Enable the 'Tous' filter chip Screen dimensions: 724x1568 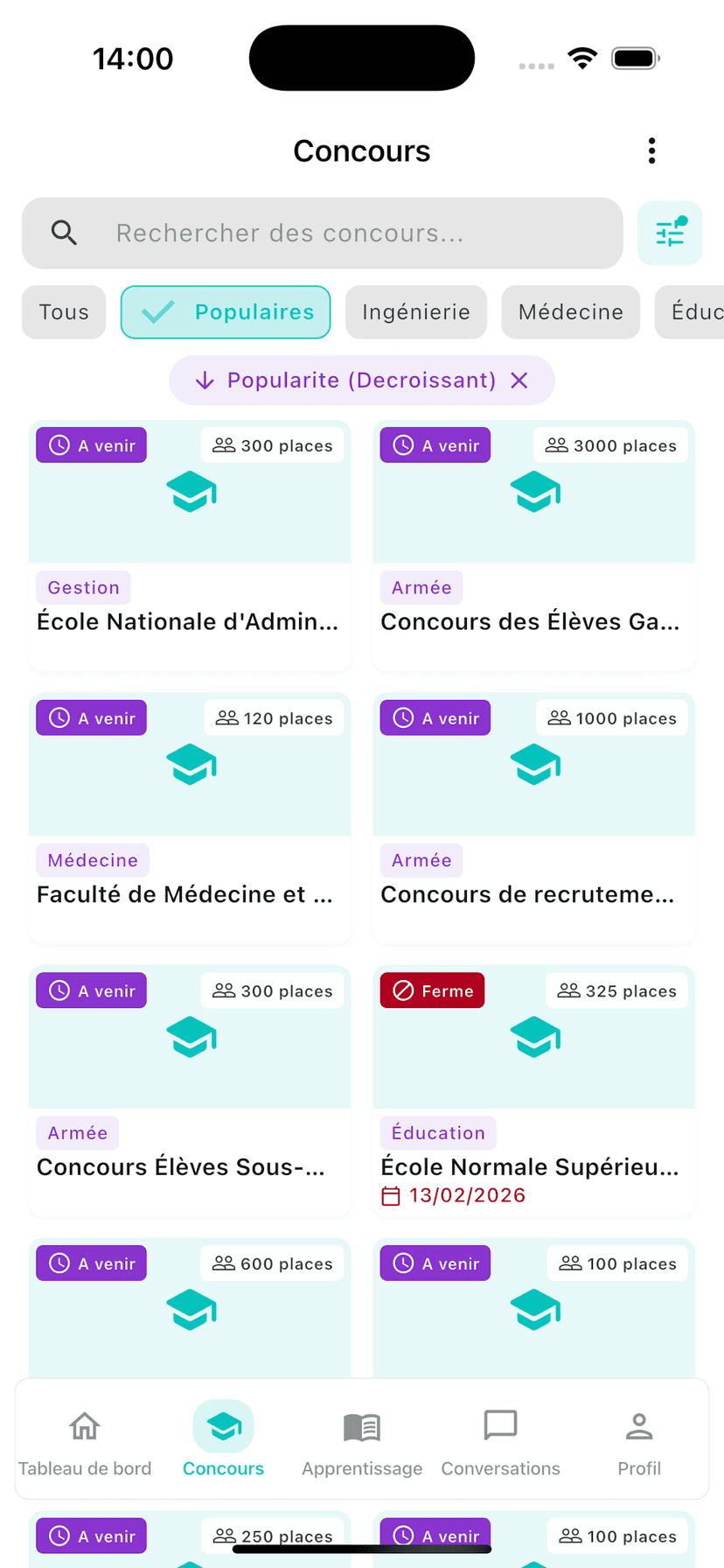point(63,311)
